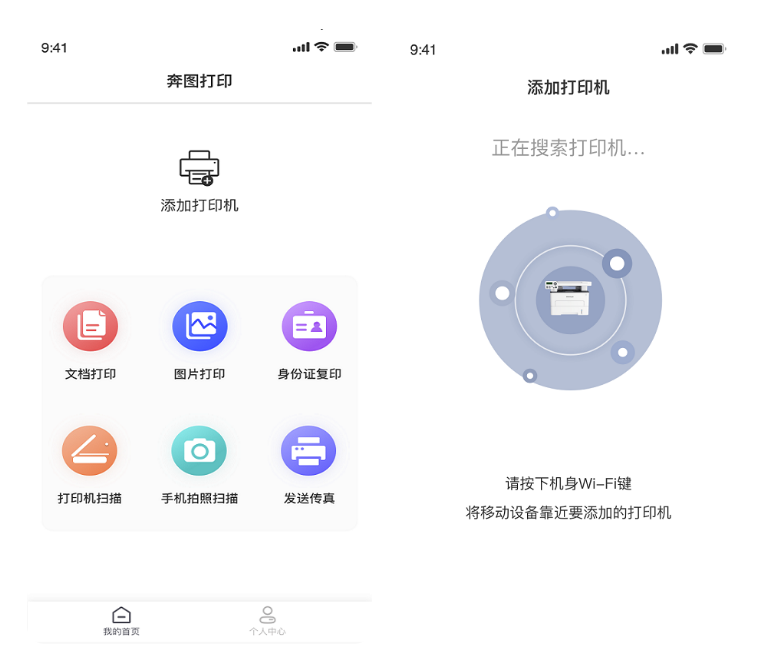Open 文档打印 document printing
The width and height of the screenshot is (763, 660).
[x=91, y=327]
